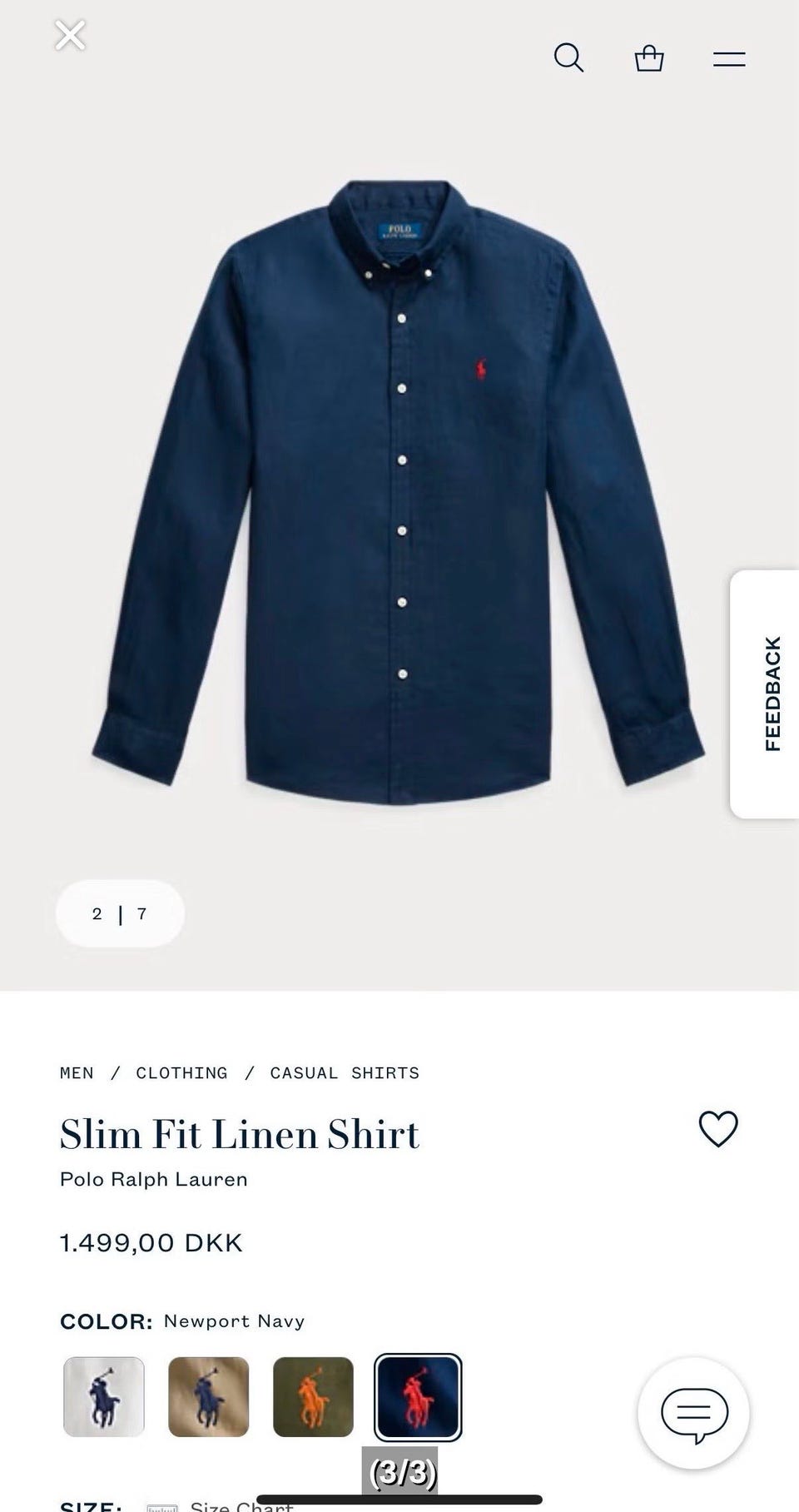Open the search icon
Image resolution: width=799 pixels, height=1512 pixels.
tap(568, 58)
